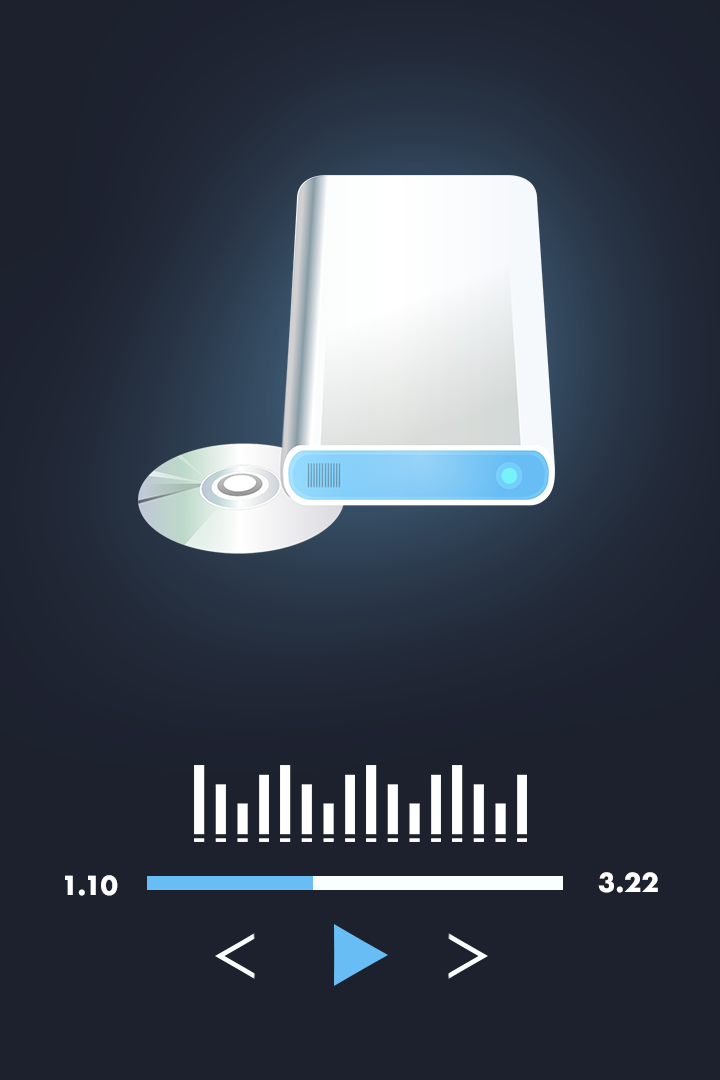The height and width of the screenshot is (1080, 720).
Task: Click the leftmost equalizer bar
Action: click(199, 800)
